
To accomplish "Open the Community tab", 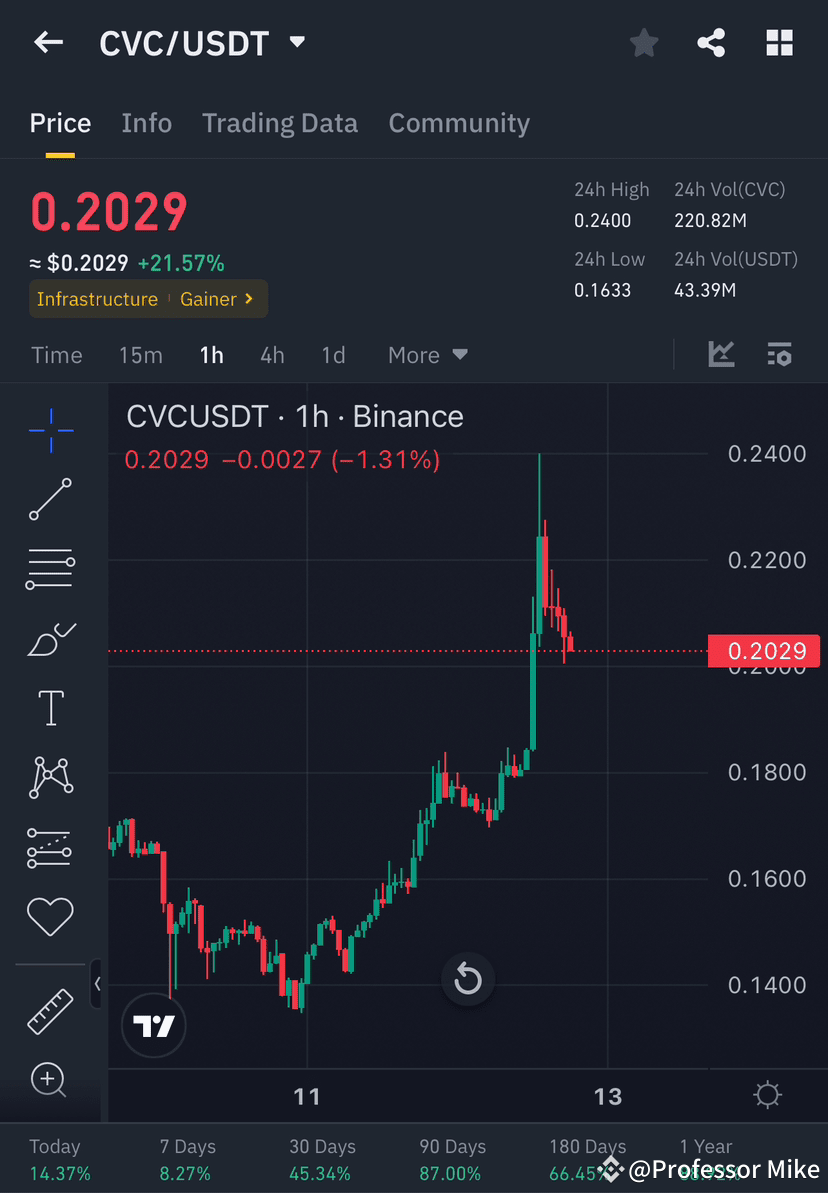I will tap(459, 122).
